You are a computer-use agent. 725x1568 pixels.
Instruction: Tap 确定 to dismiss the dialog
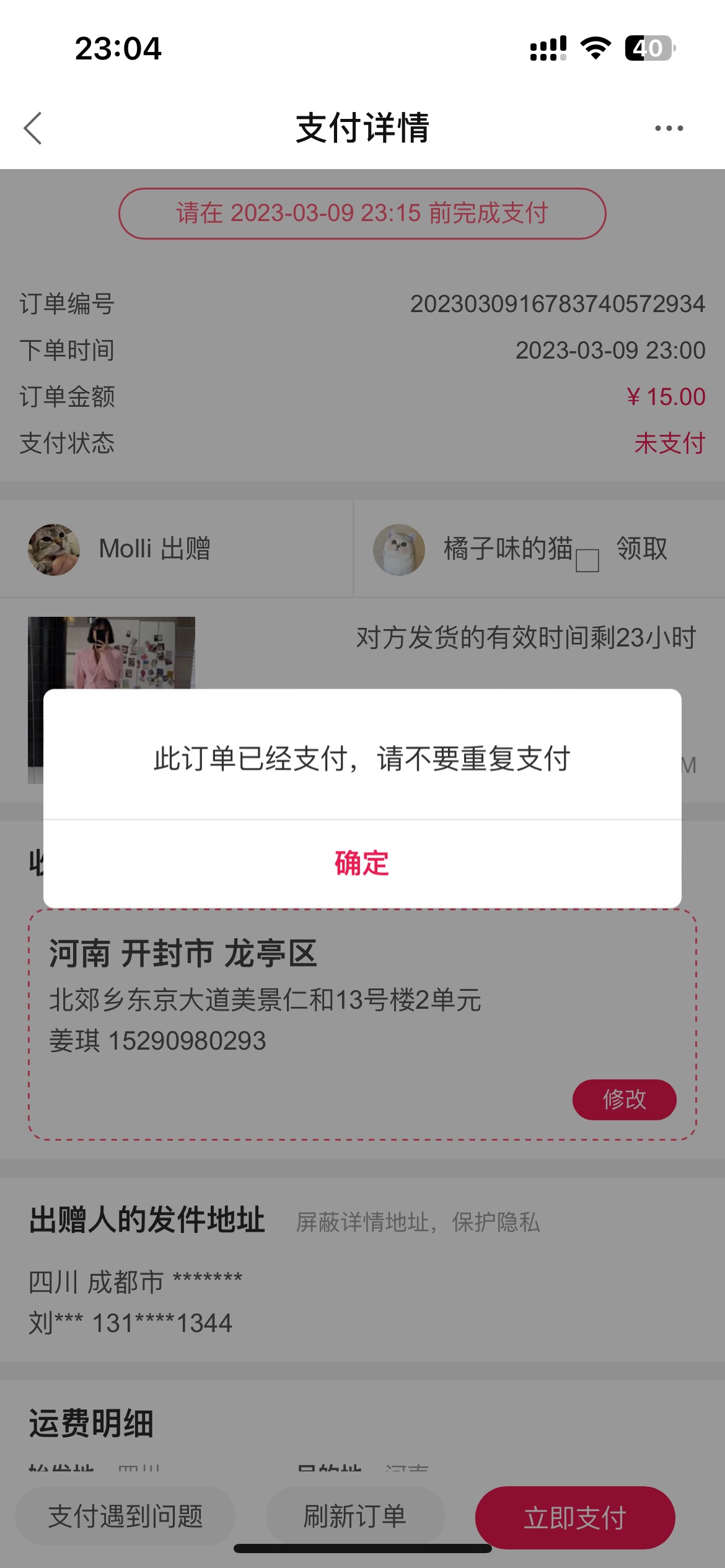pos(362,863)
